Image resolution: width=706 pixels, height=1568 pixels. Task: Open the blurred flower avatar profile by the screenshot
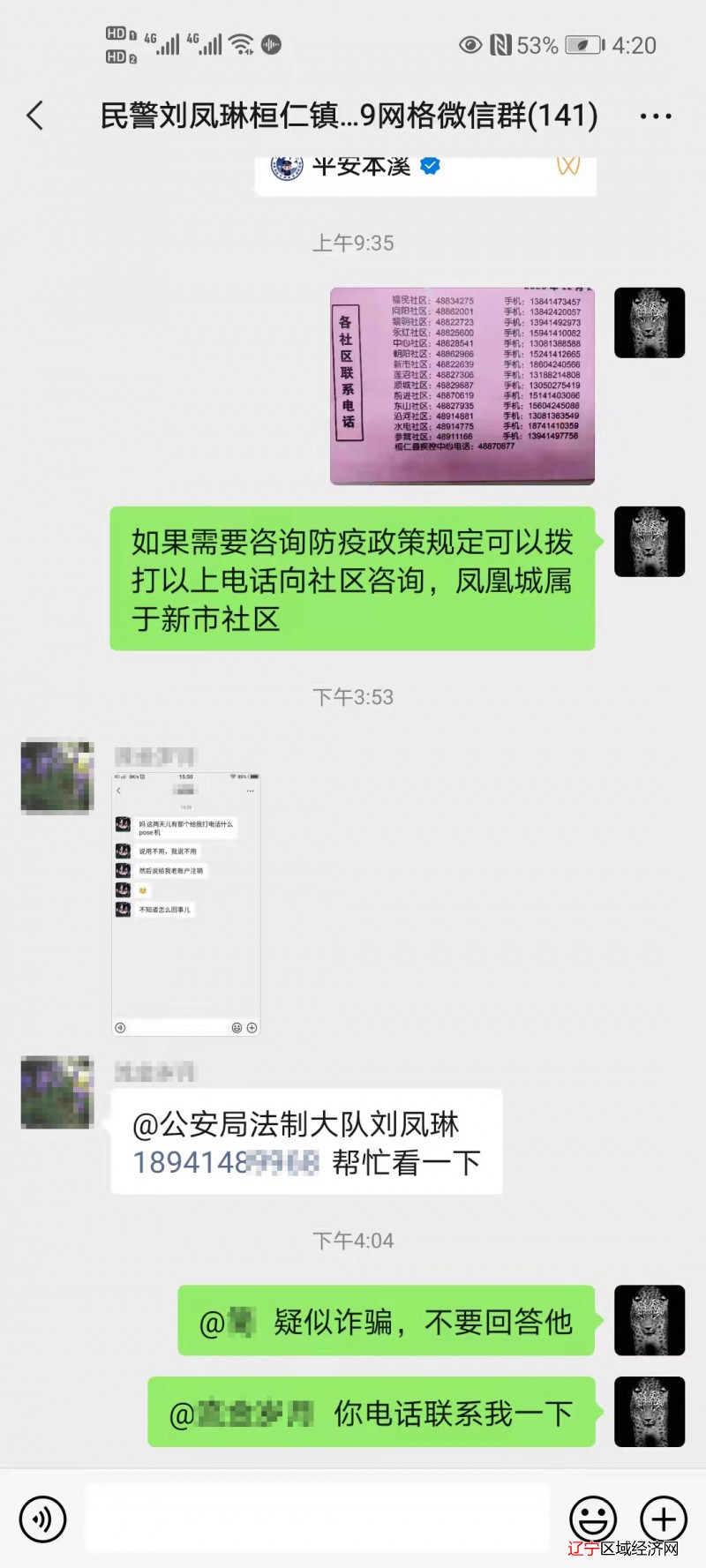(57, 776)
